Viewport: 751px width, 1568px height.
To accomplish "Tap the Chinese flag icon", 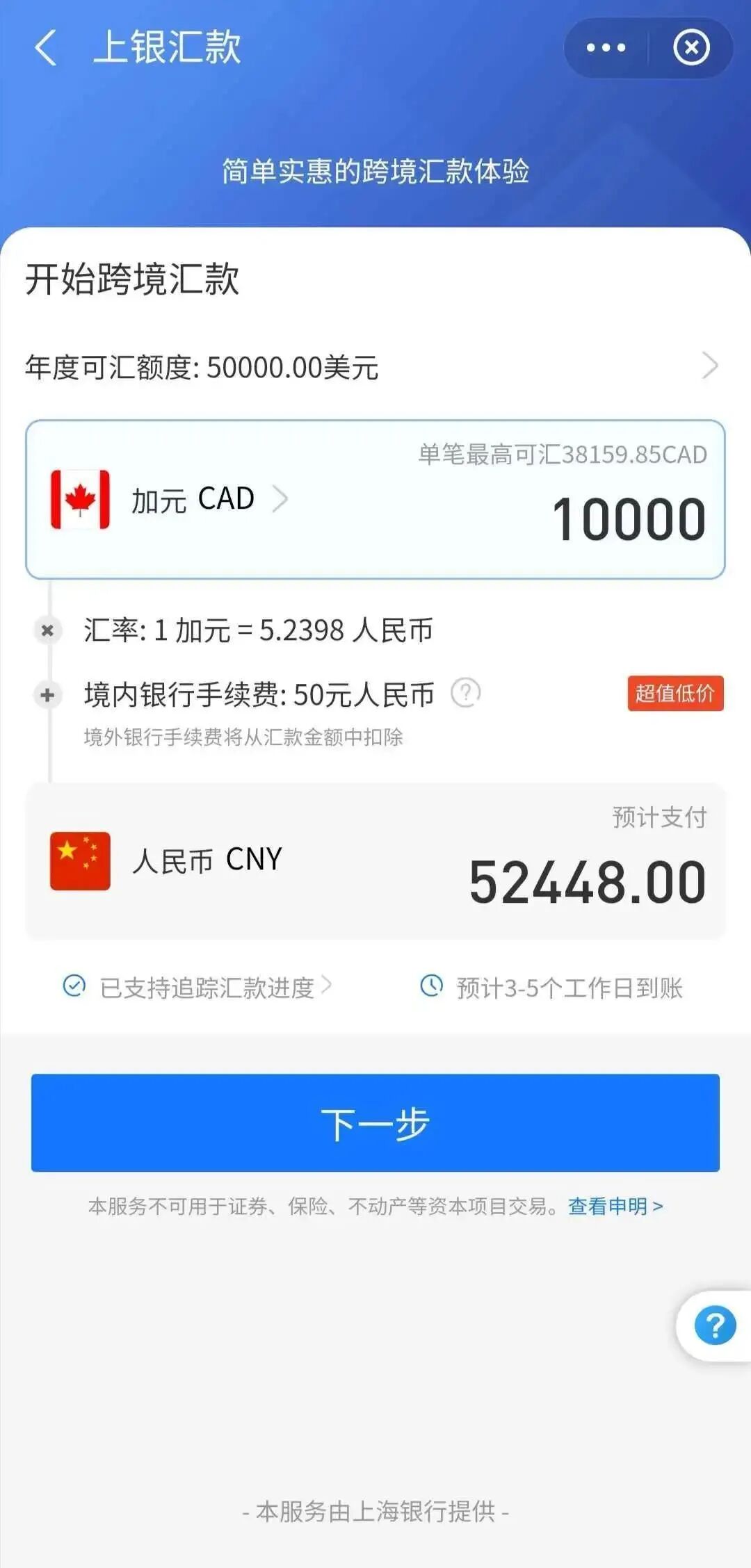I will coord(79,862).
